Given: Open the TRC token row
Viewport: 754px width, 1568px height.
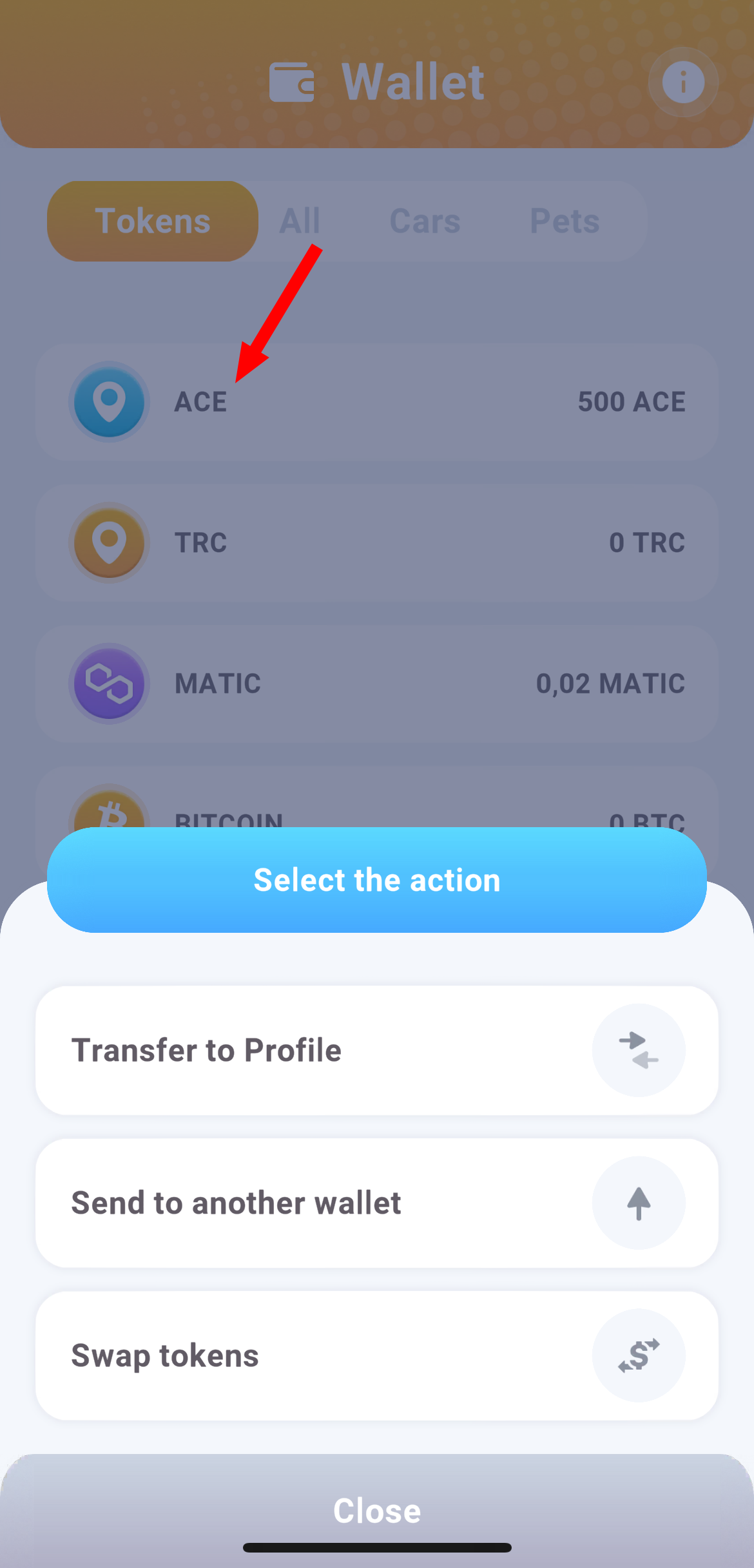Looking at the screenshot, I should click(x=376, y=542).
